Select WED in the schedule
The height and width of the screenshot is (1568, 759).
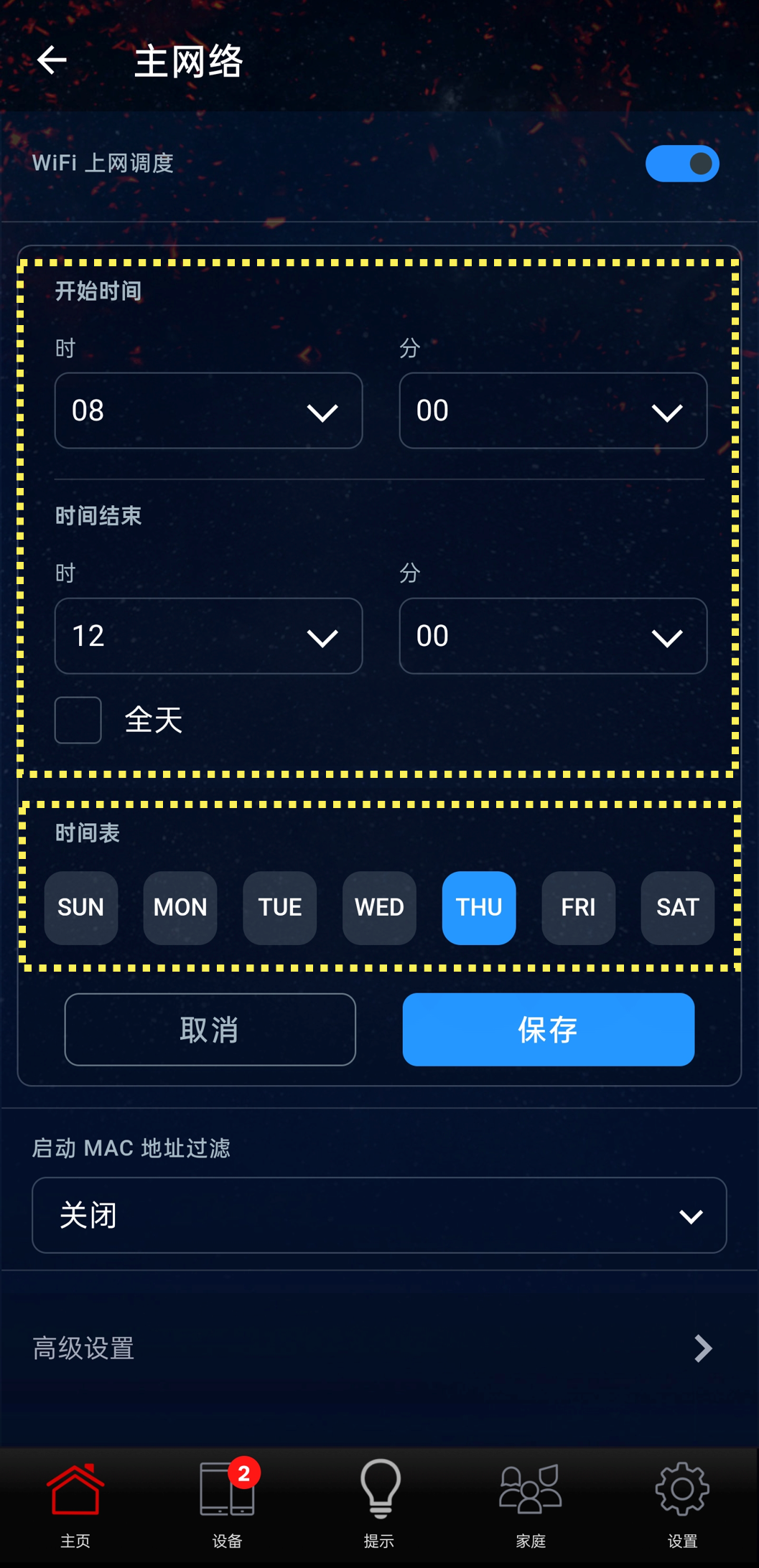point(379,908)
